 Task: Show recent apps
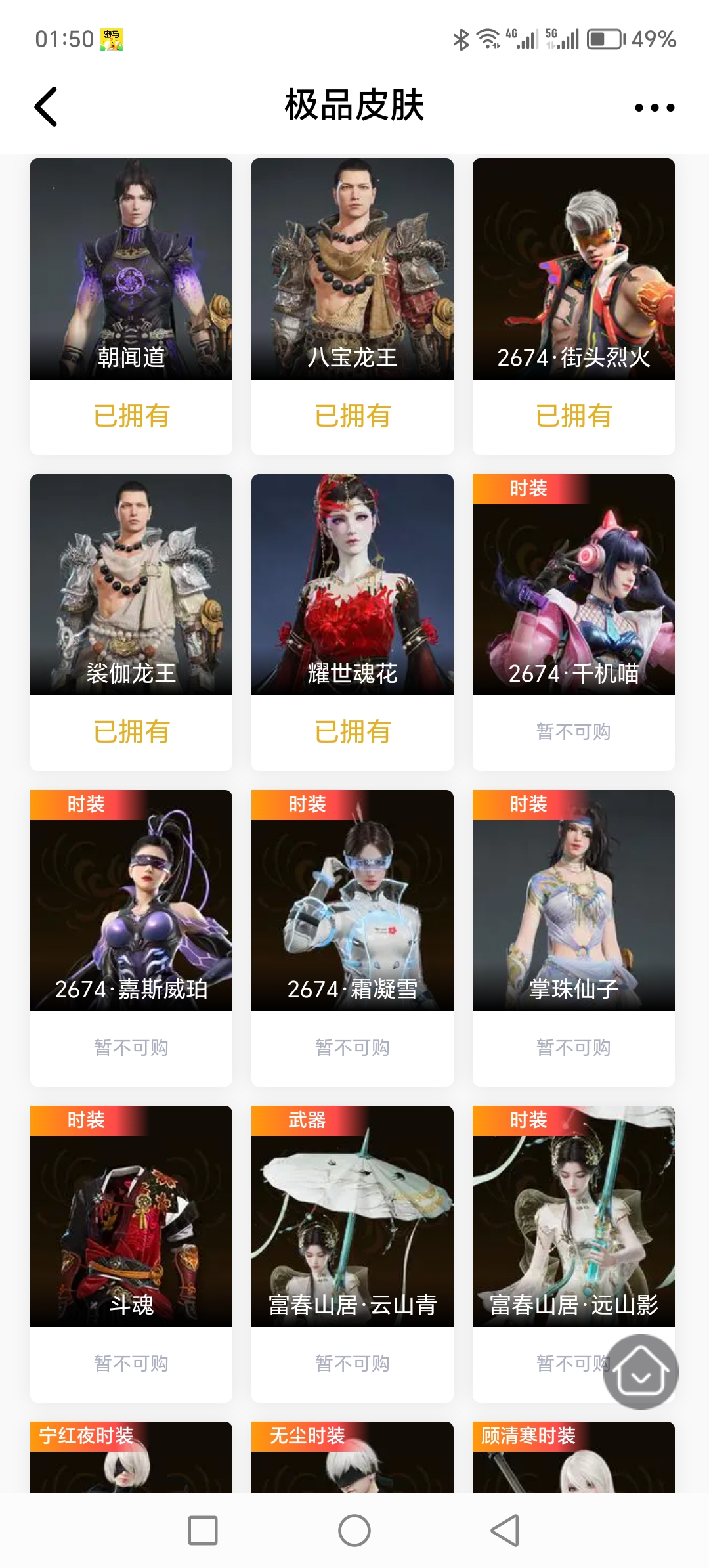(203, 1531)
